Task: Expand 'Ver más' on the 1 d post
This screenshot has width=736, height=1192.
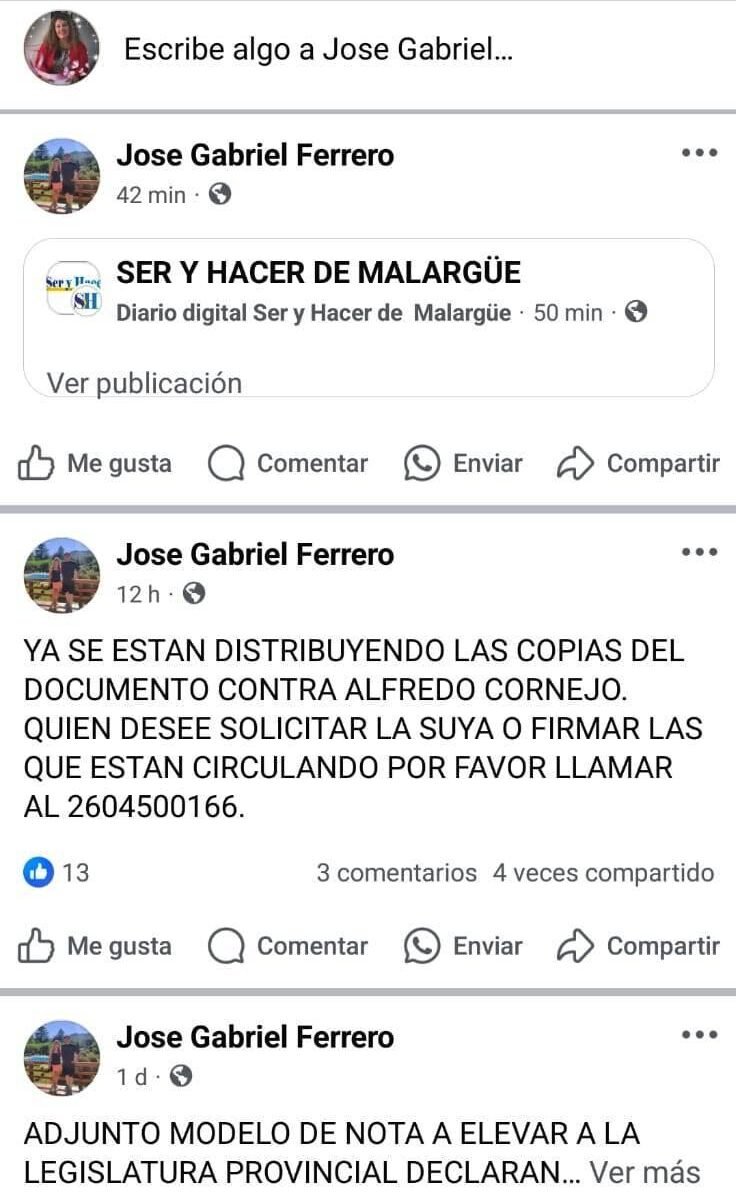Action: pyautogui.click(x=645, y=1172)
